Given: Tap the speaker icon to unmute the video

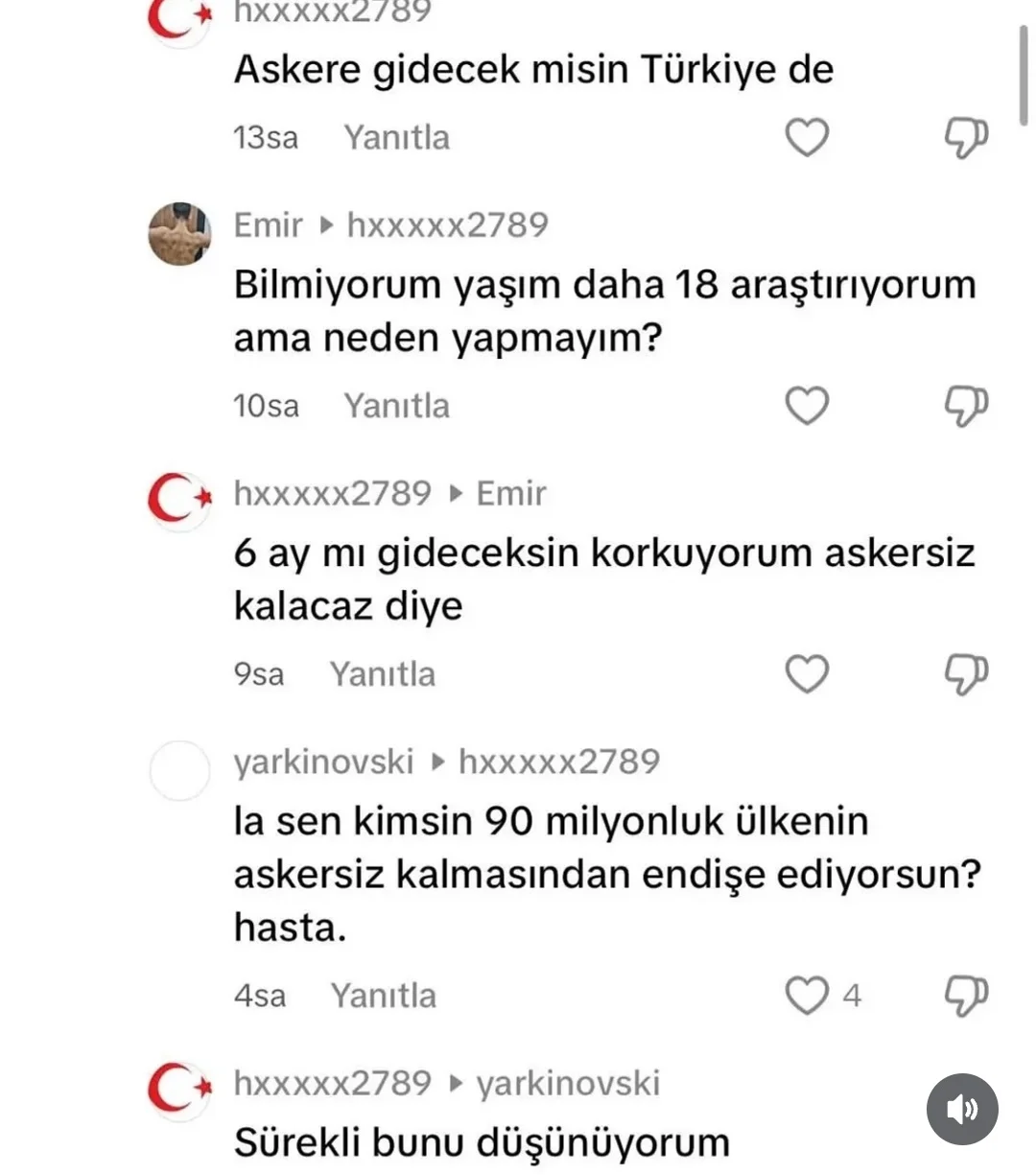Looking at the screenshot, I should tap(962, 1109).
